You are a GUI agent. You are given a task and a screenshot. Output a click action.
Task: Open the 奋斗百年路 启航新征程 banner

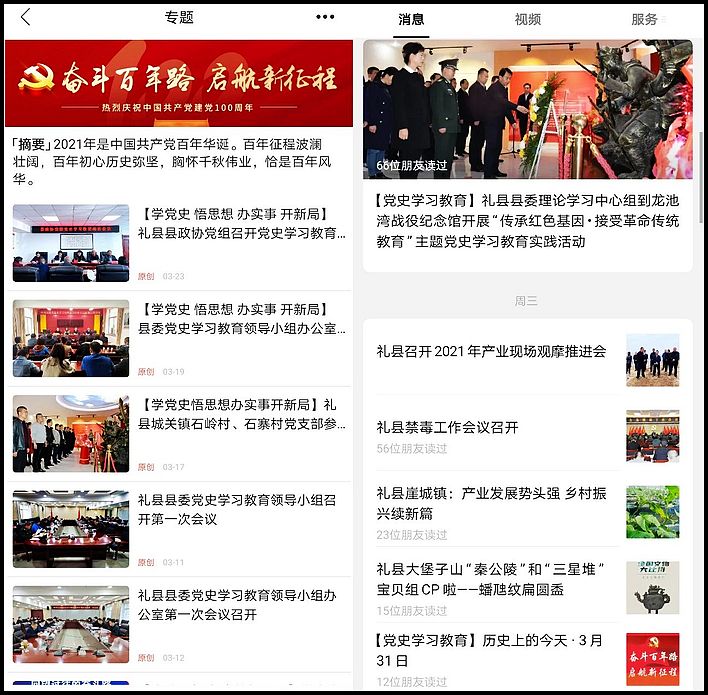[x=179, y=83]
